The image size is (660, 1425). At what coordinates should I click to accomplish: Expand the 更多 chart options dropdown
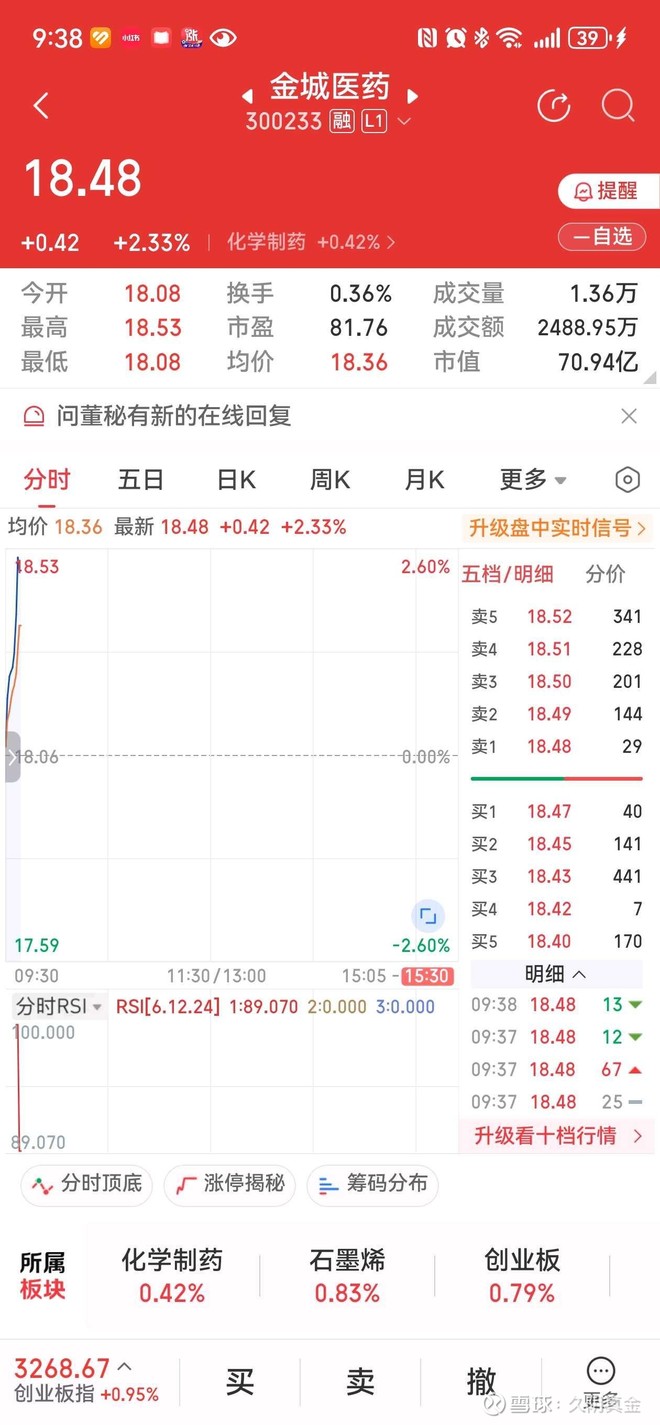(x=532, y=480)
